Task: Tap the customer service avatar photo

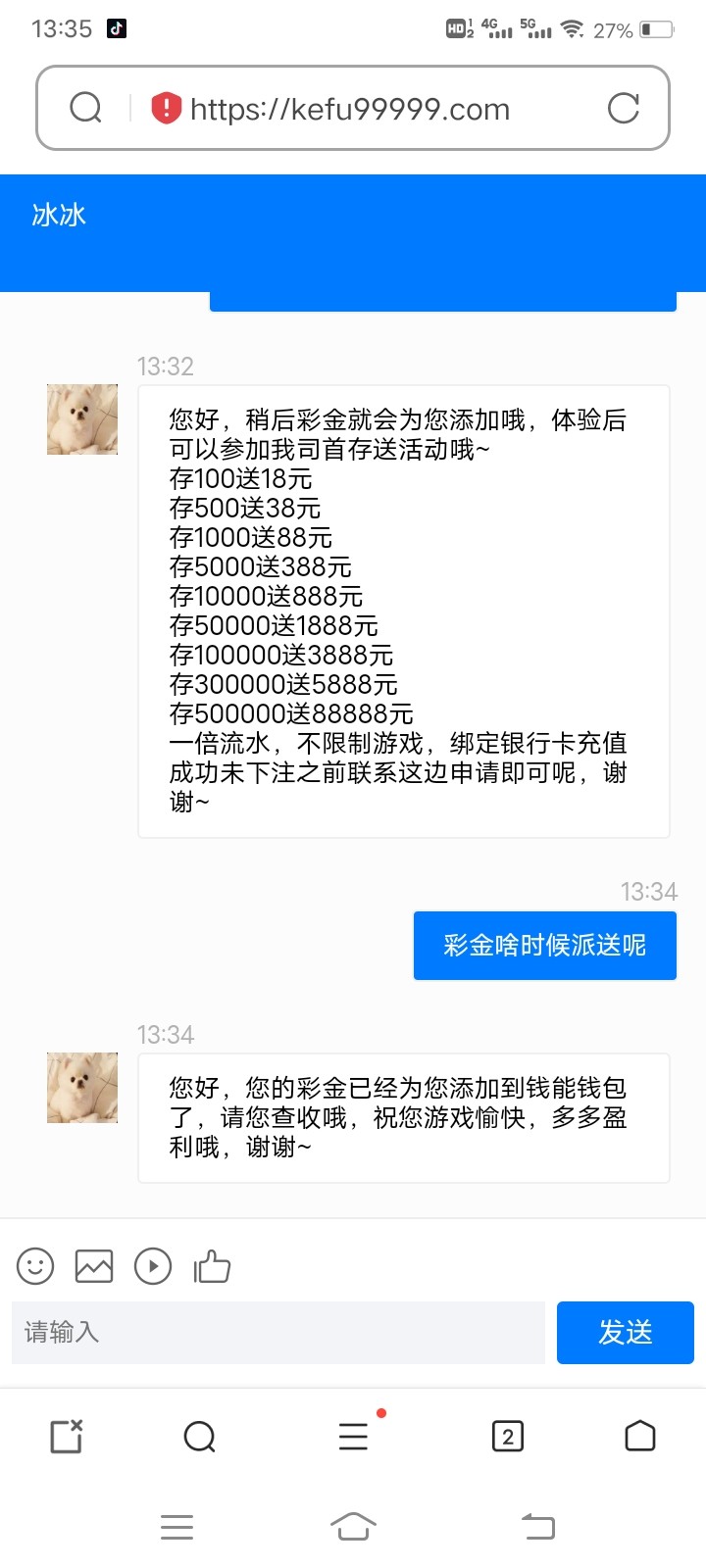Action: point(81,418)
